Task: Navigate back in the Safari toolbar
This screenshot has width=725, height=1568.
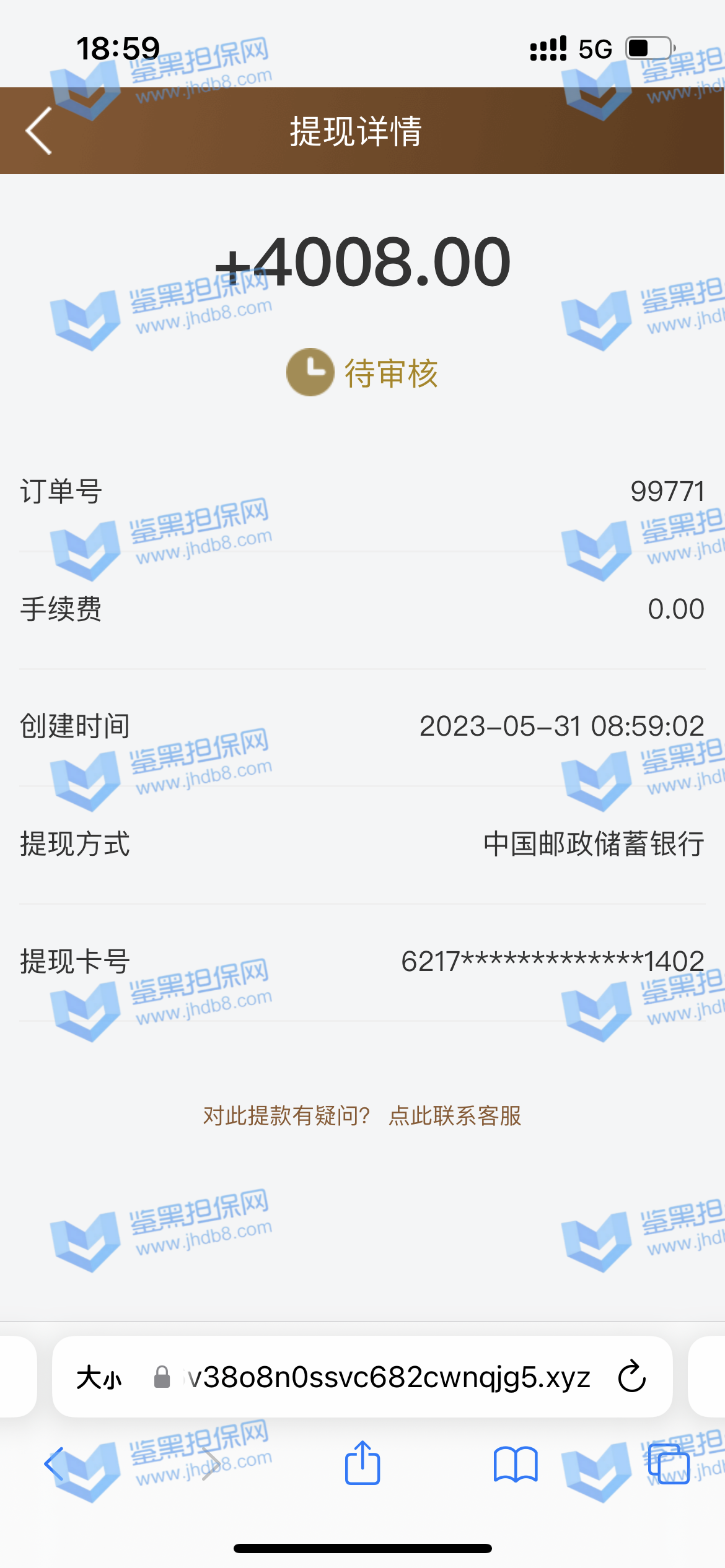Action: (x=55, y=1464)
